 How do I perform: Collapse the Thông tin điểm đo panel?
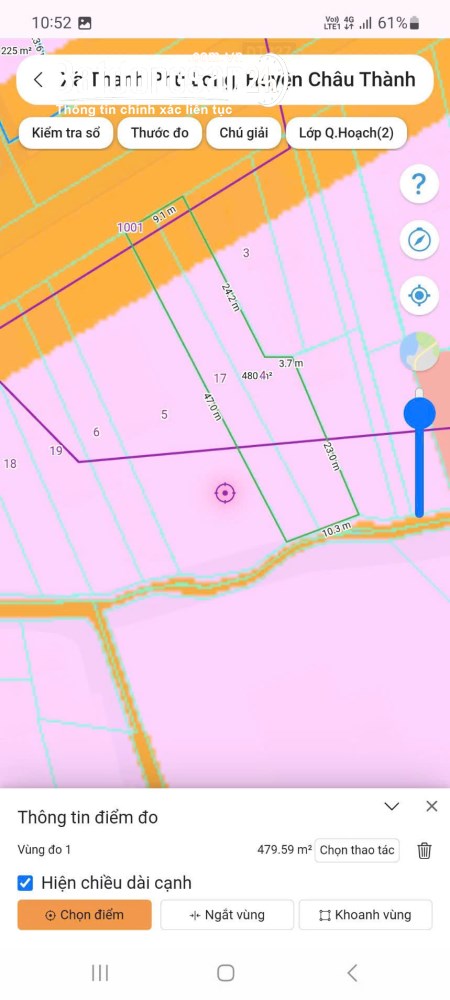coord(392,806)
